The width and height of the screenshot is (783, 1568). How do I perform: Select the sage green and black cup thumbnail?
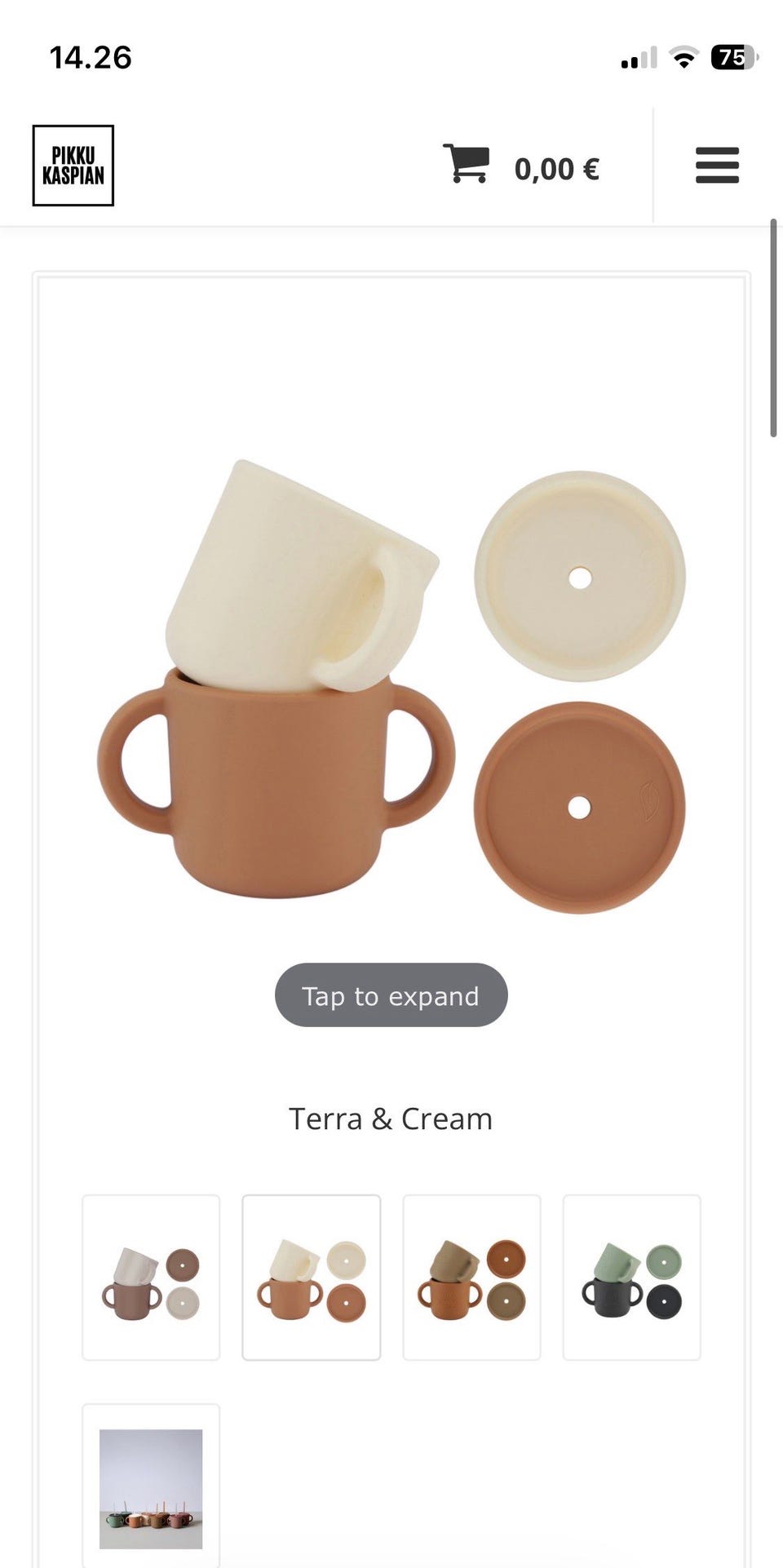click(x=631, y=1277)
